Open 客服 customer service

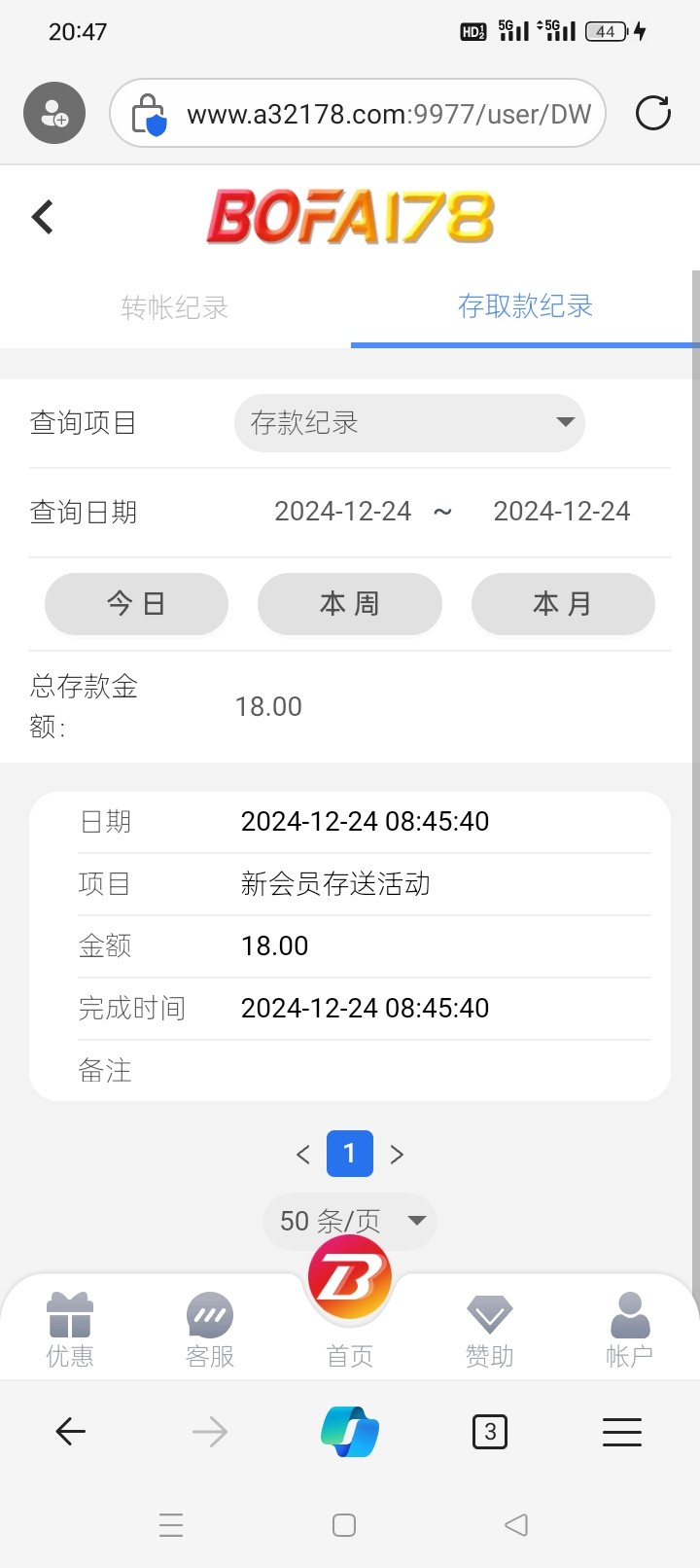pyautogui.click(x=210, y=1329)
